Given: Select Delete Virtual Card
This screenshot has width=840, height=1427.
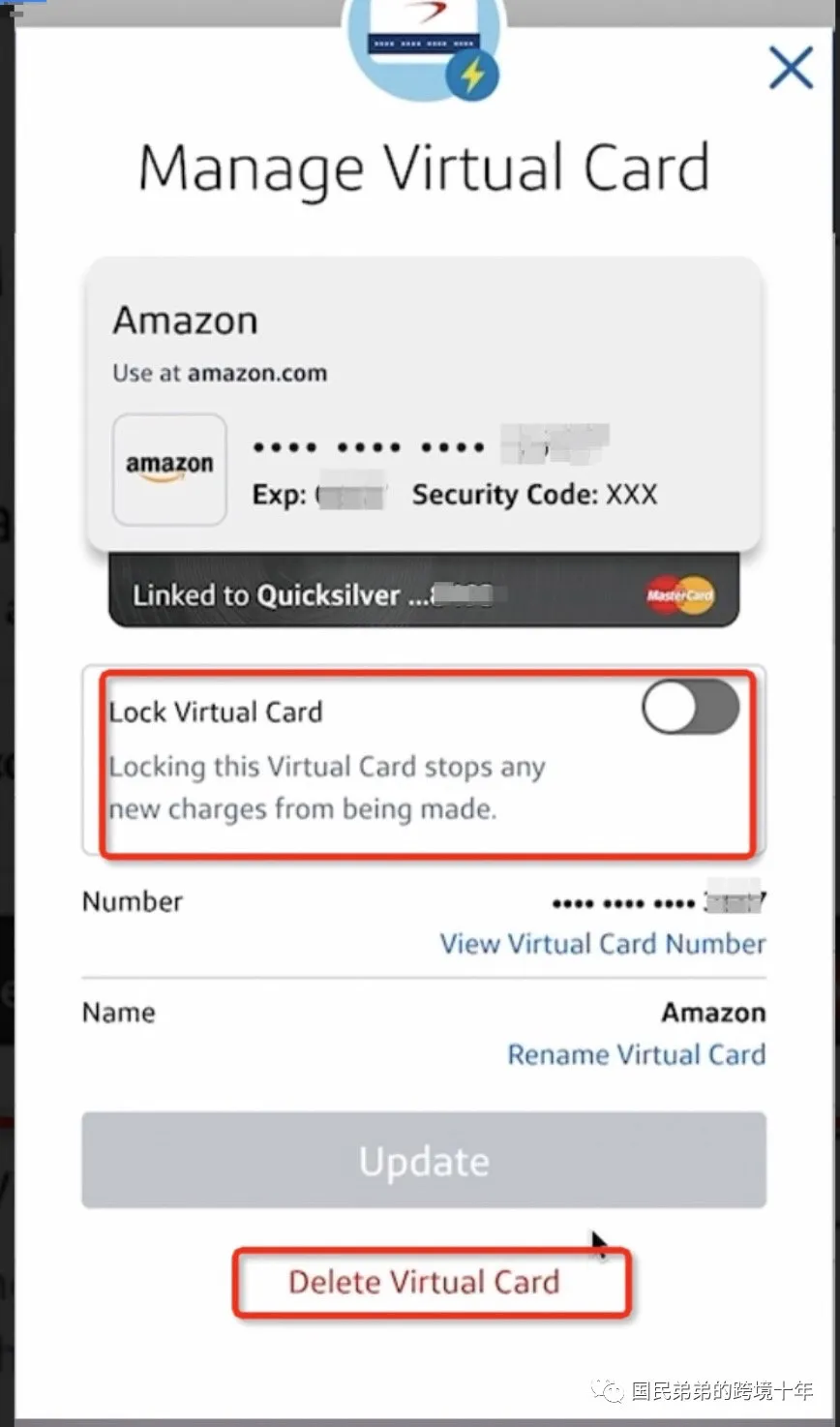Looking at the screenshot, I should 424,1282.
